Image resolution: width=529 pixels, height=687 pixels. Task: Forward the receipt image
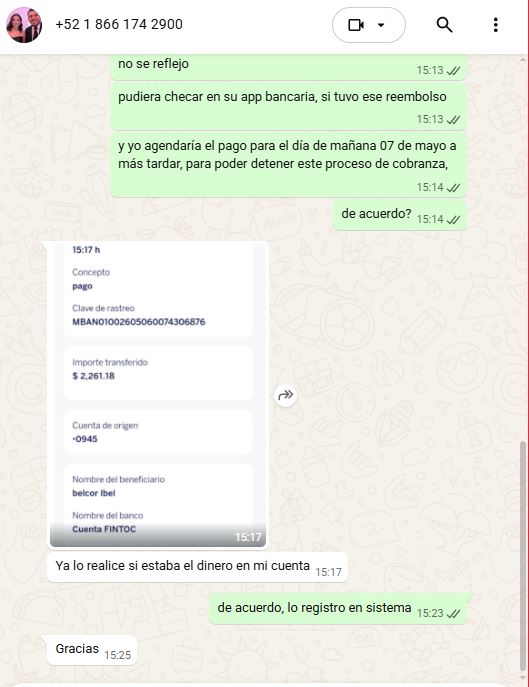[x=286, y=396]
